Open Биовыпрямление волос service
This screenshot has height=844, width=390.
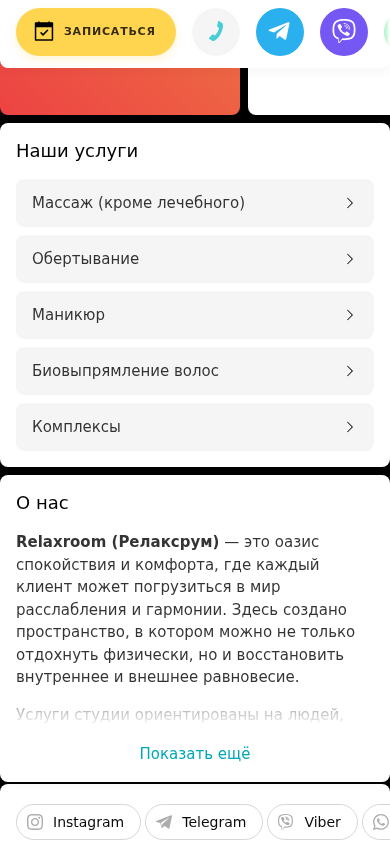pos(195,371)
